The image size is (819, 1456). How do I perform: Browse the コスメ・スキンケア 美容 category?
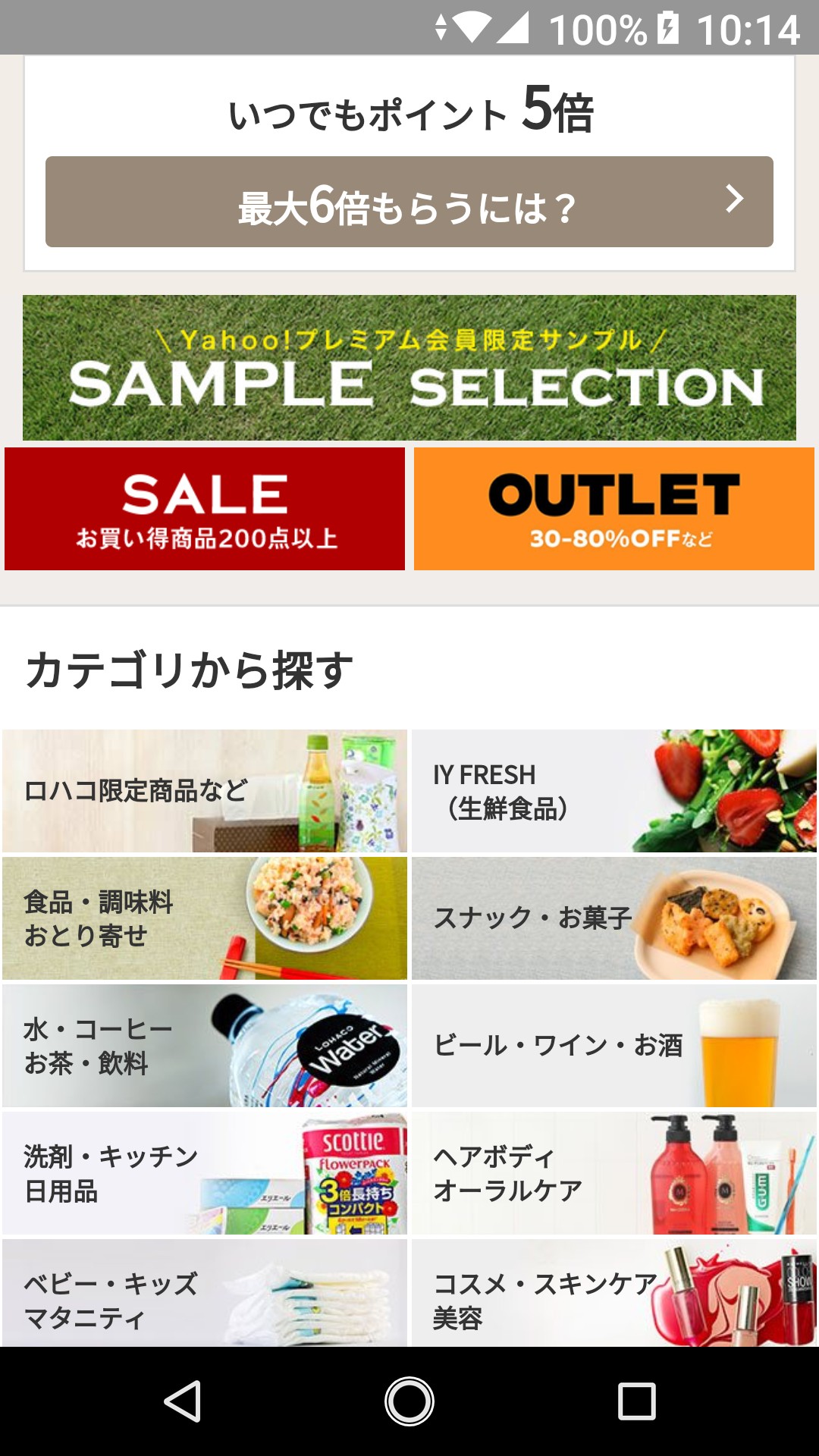tap(614, 1294)
